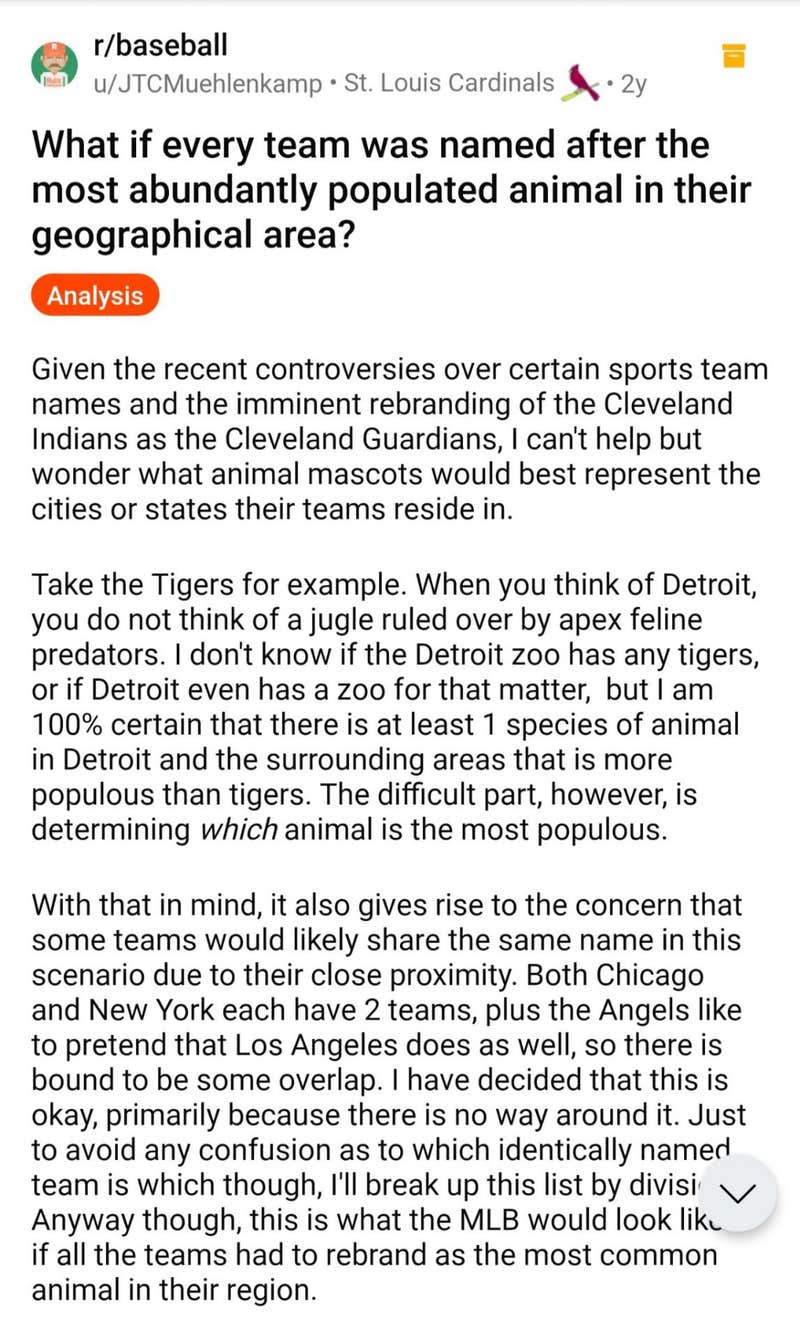The height and width of the screenshot is (1340, 800).
Task: Tap the floating jump-down chevron button
Action: [x=737, y=1192]
